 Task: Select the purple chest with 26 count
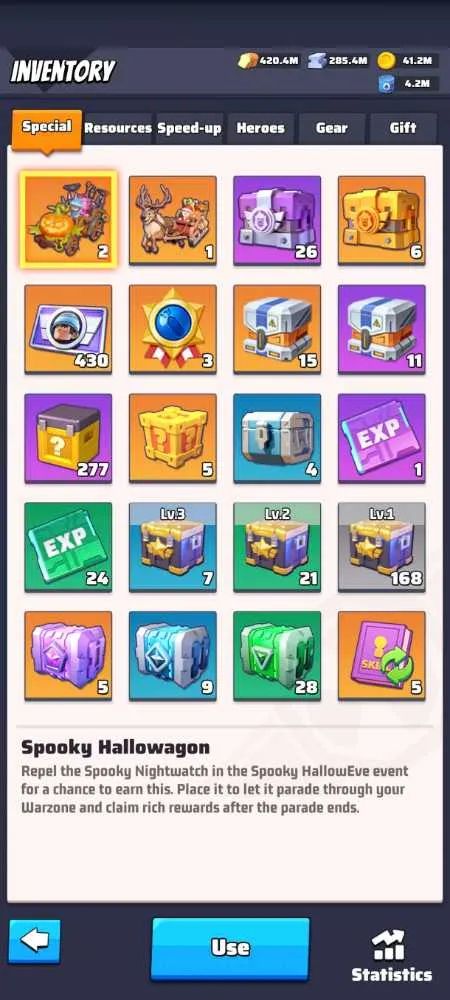pos(277,220)
